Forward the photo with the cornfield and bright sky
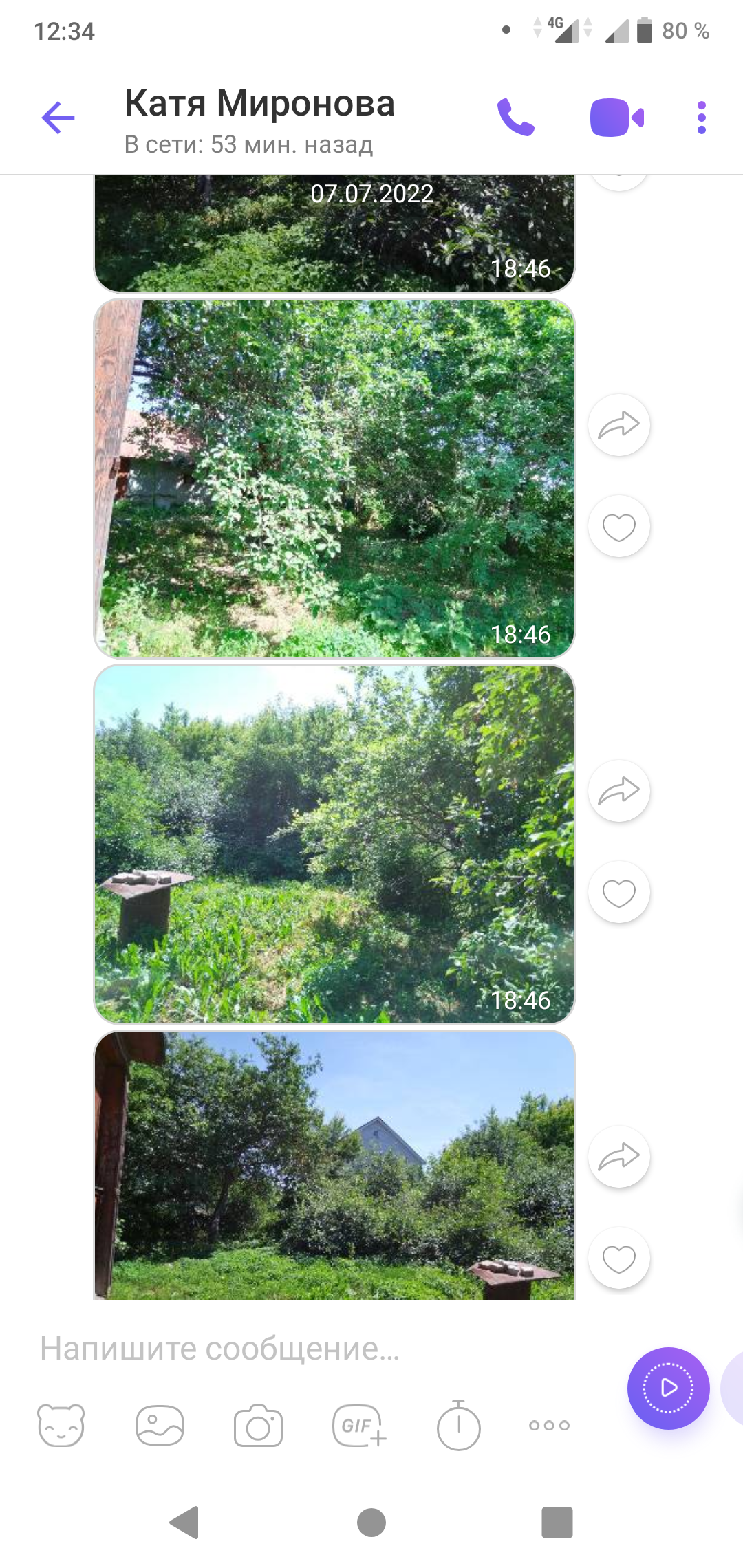 [x=618, y=791]
